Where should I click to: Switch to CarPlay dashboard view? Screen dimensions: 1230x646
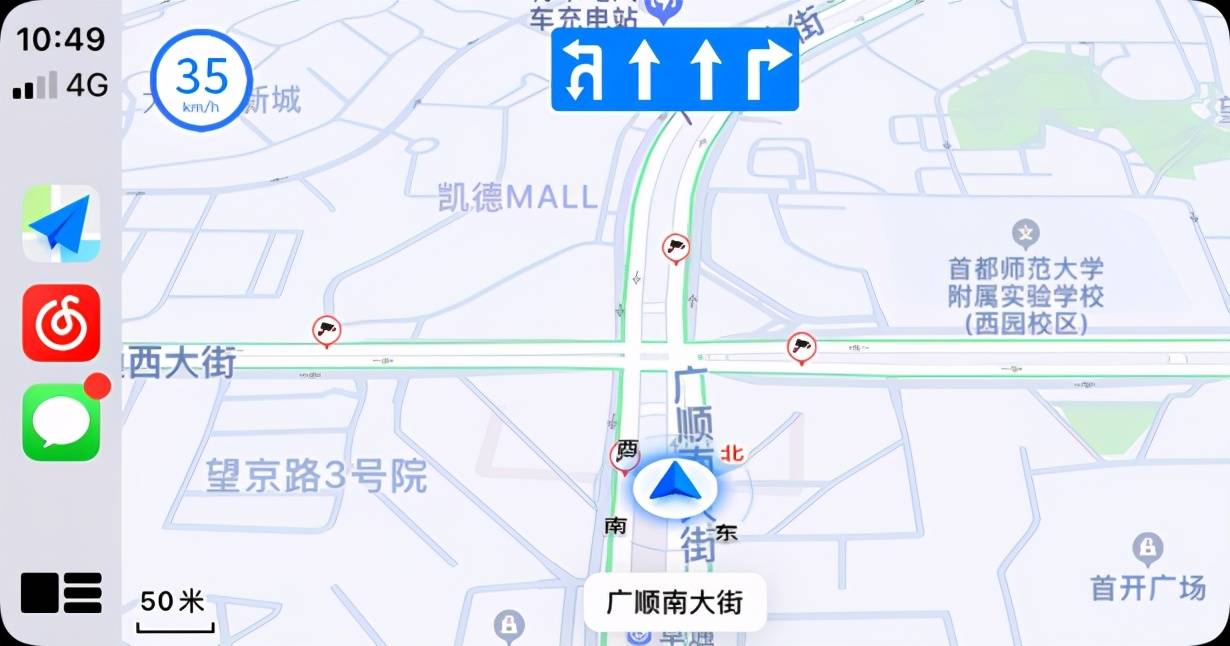pyautogui.click(x=61, y=592)
